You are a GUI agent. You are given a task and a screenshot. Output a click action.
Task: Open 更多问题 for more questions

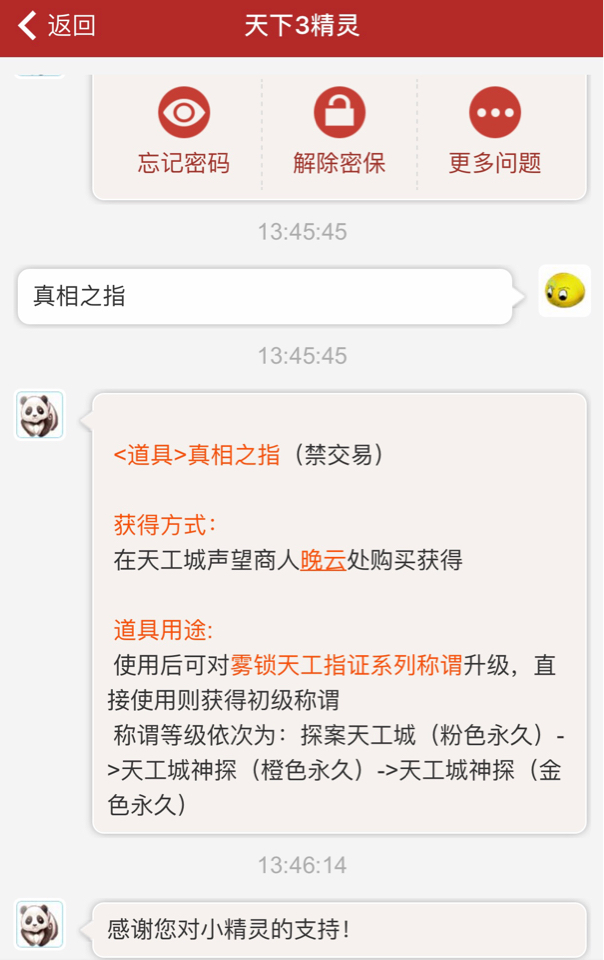[494, 132]
